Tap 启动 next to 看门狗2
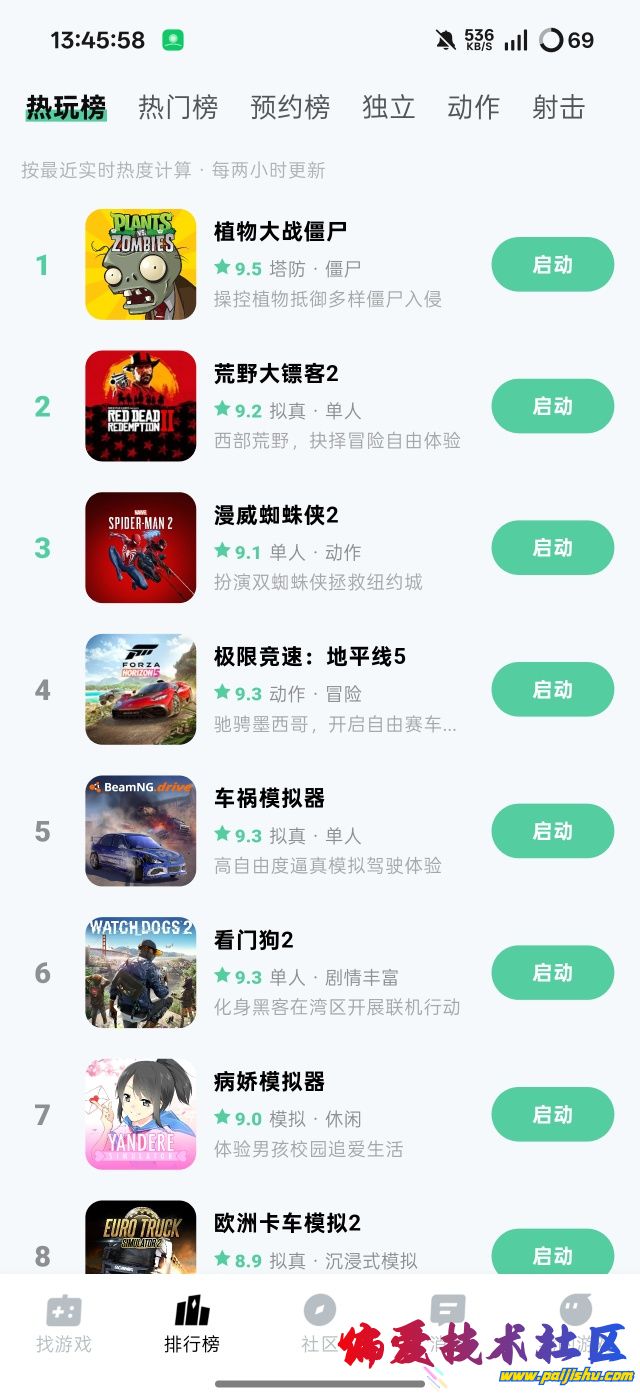The width and height of the screenshot is (640, 1400). tap(552, 973)
